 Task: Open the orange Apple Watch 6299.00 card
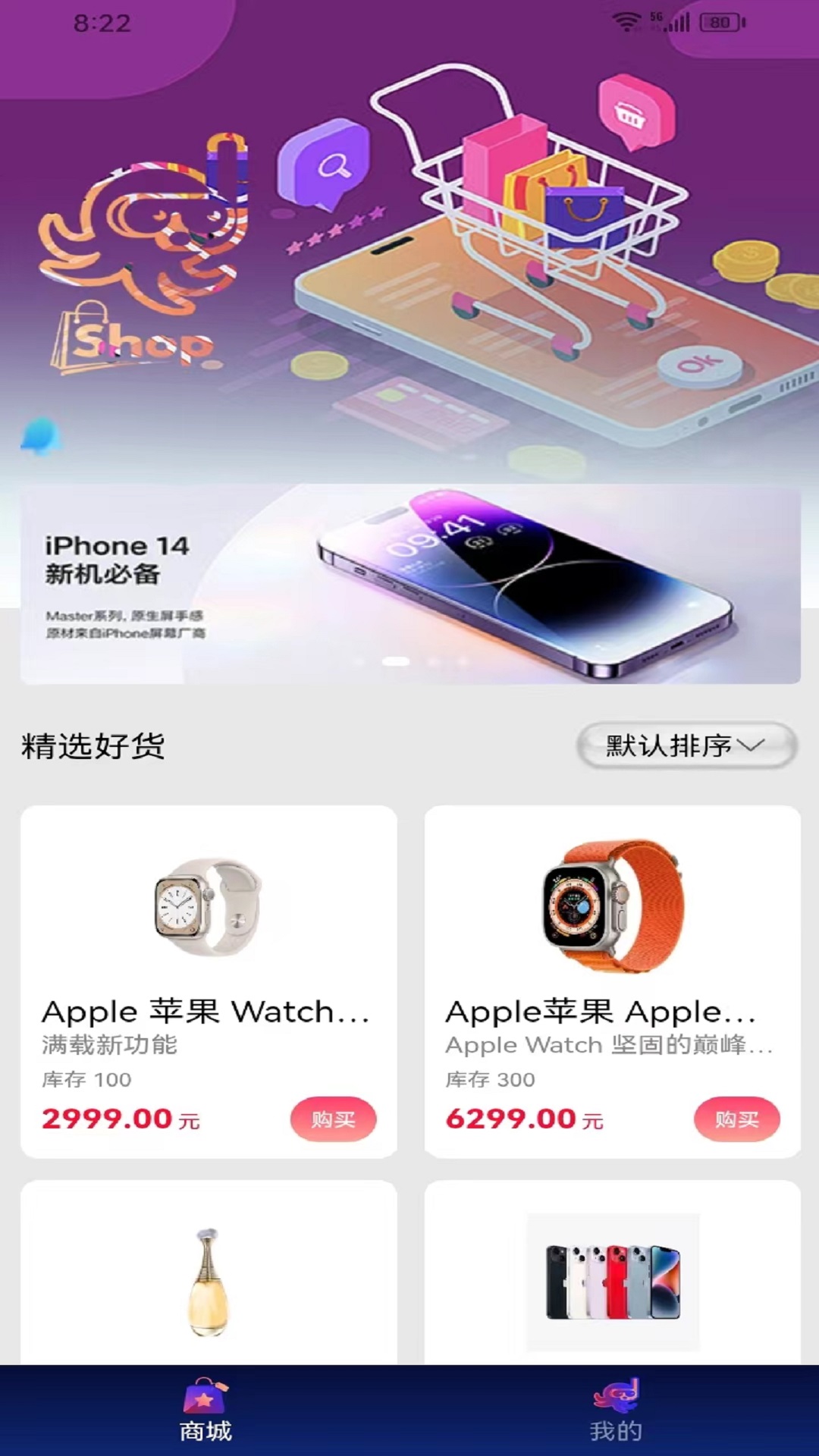(x=613, y=981)
